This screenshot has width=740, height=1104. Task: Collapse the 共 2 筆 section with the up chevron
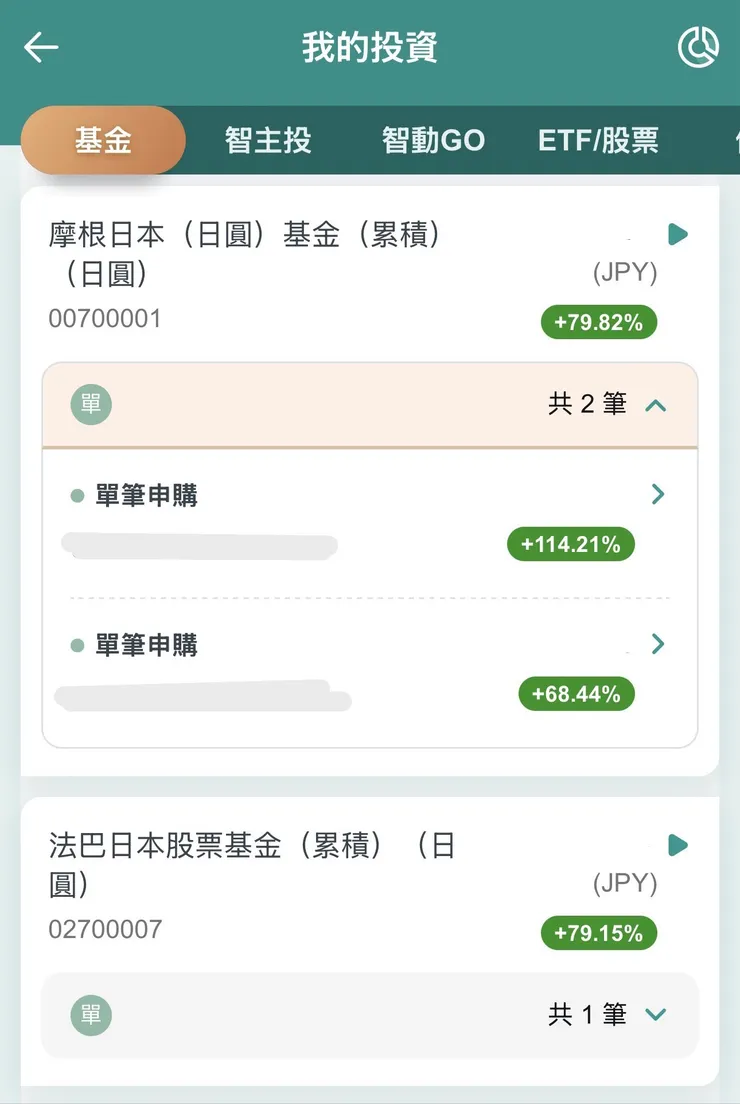point(657,407)
